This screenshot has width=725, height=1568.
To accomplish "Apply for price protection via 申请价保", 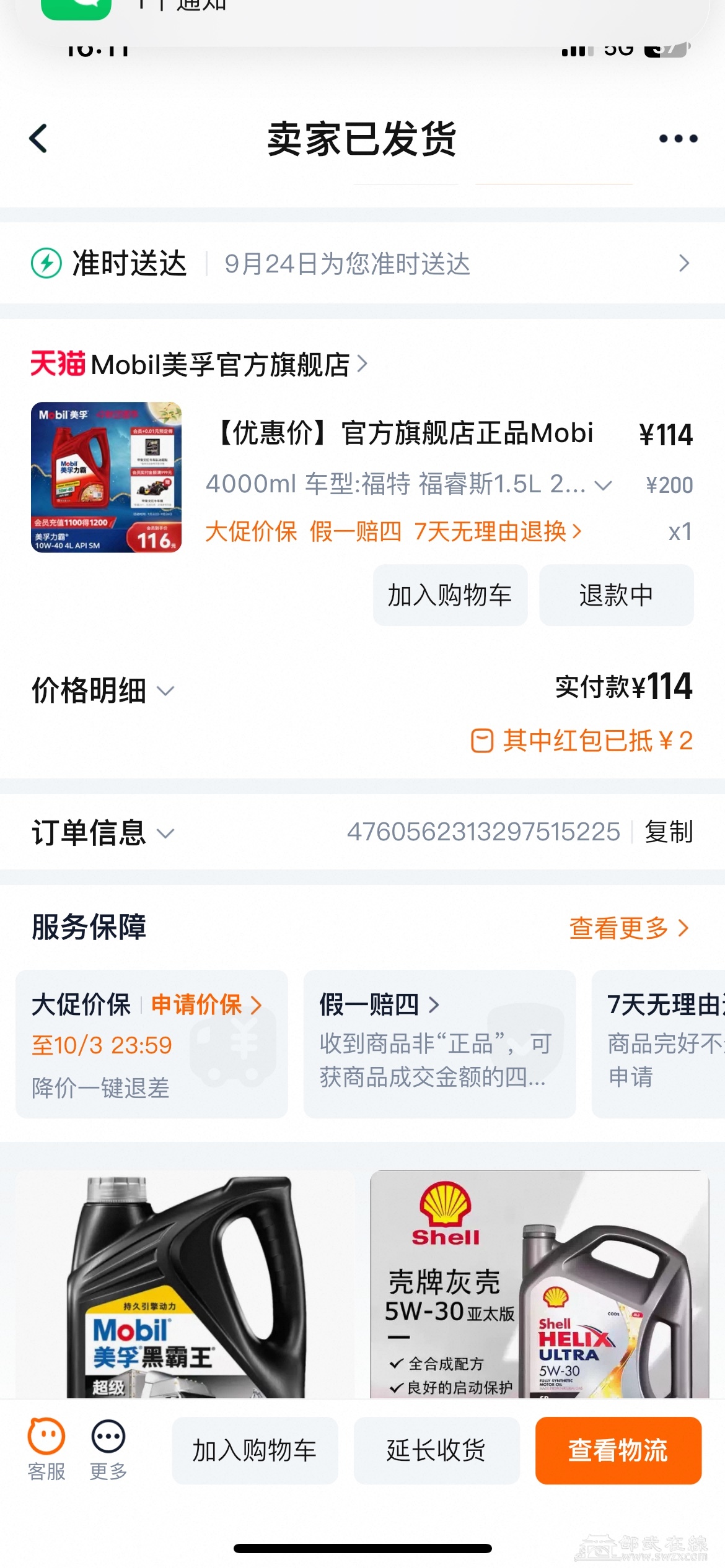I will pos(206,1004).
